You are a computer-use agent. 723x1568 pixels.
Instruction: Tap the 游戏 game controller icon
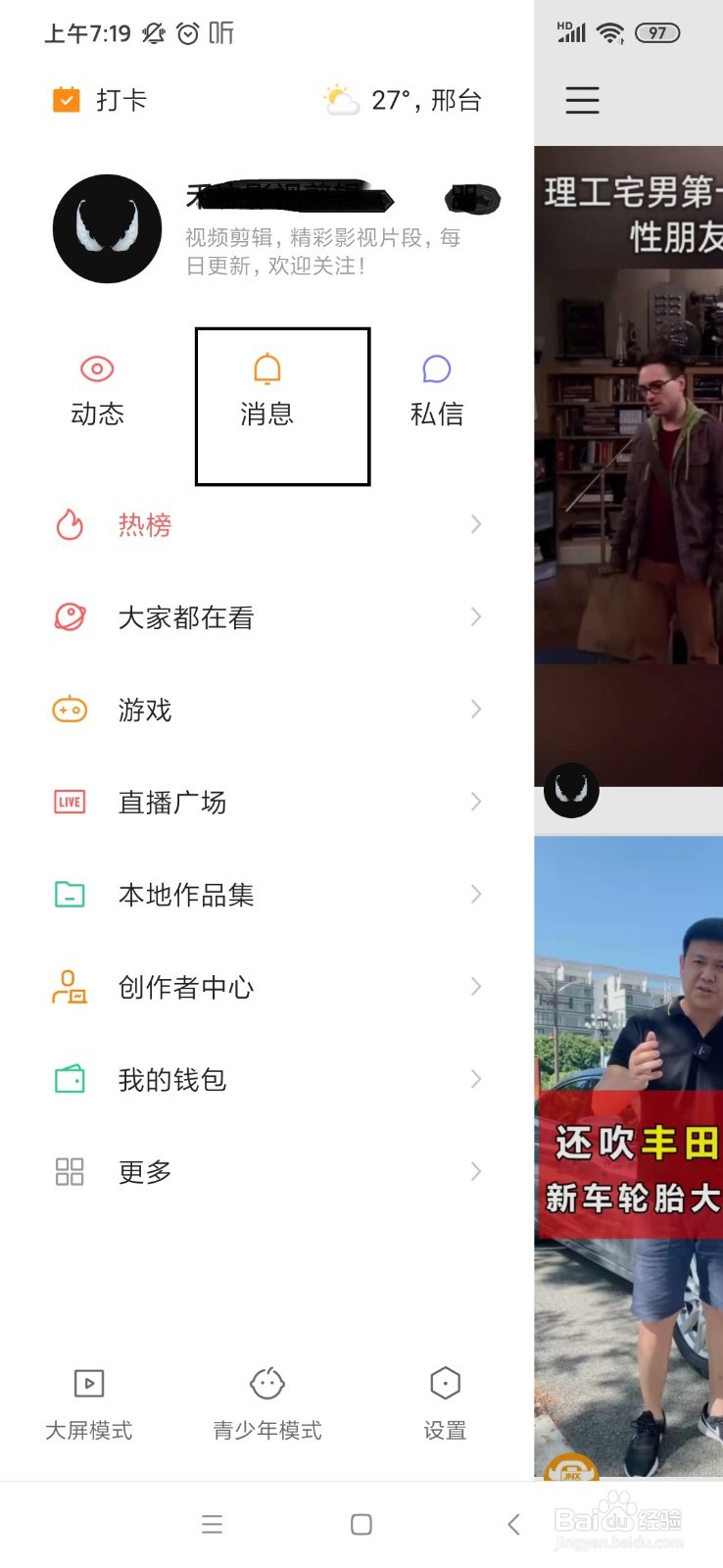[69, 710]
